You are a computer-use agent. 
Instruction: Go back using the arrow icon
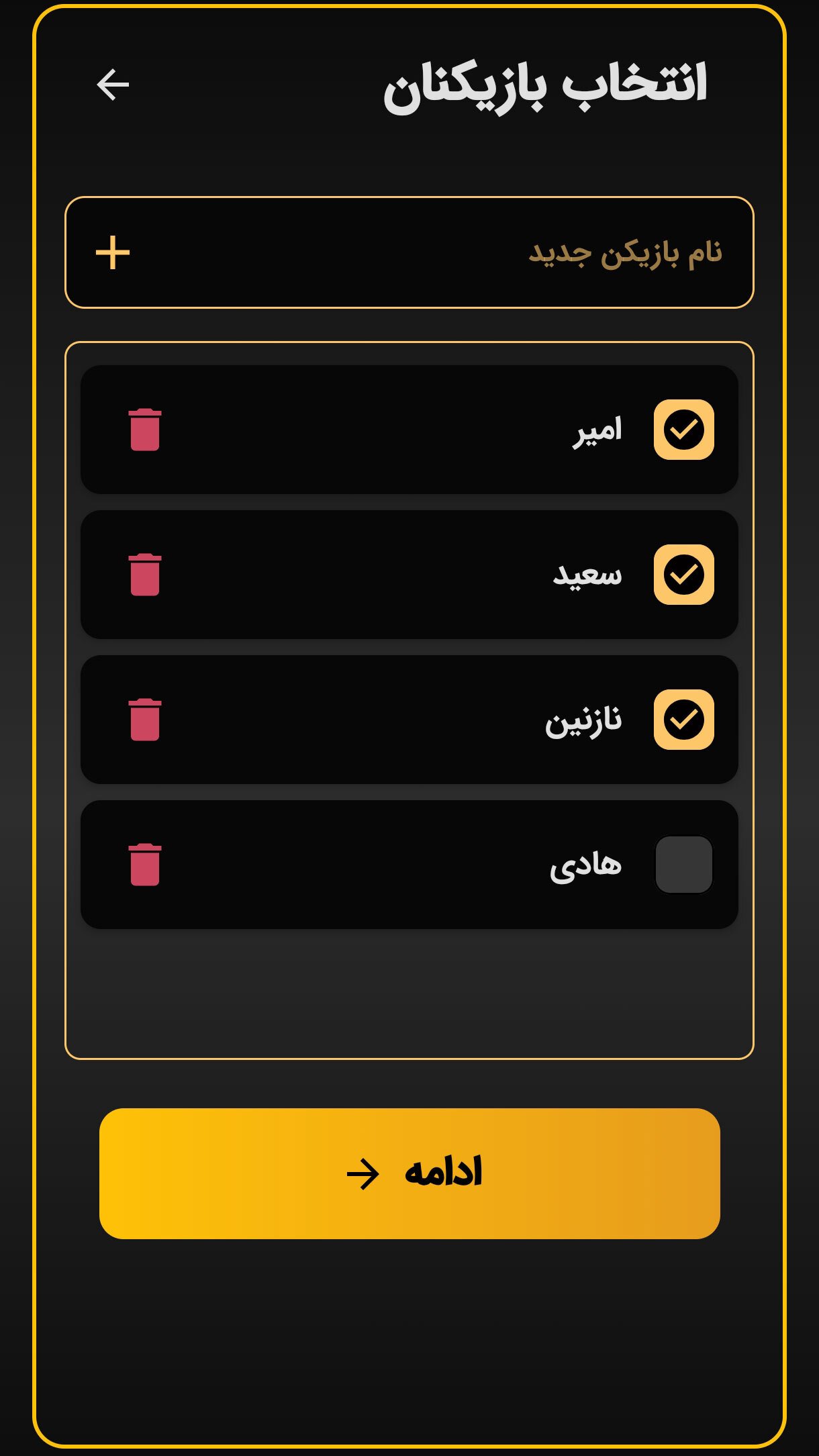[113, 85]
